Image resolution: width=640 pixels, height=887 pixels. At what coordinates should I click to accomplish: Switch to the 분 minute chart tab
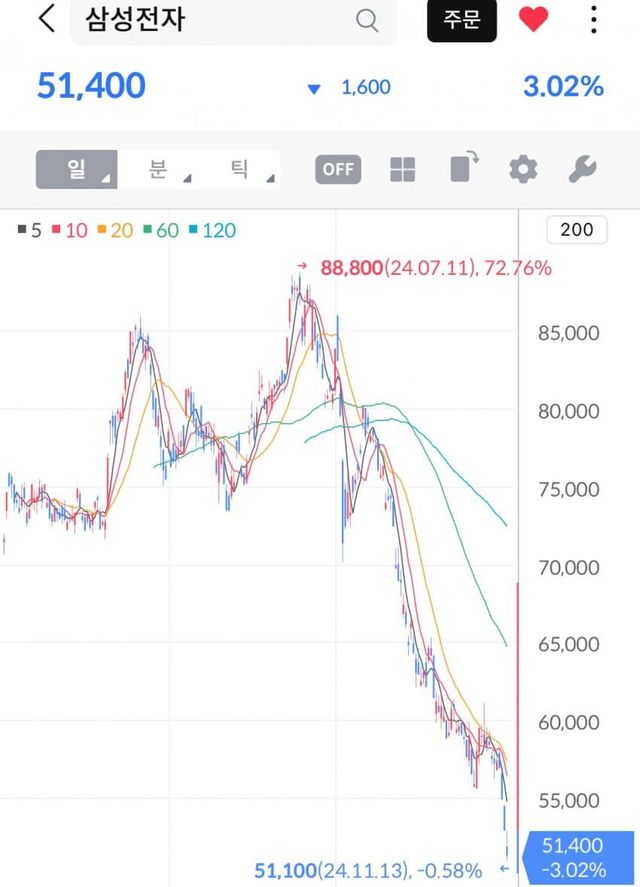pyautogui.click(x=159, y=169)
